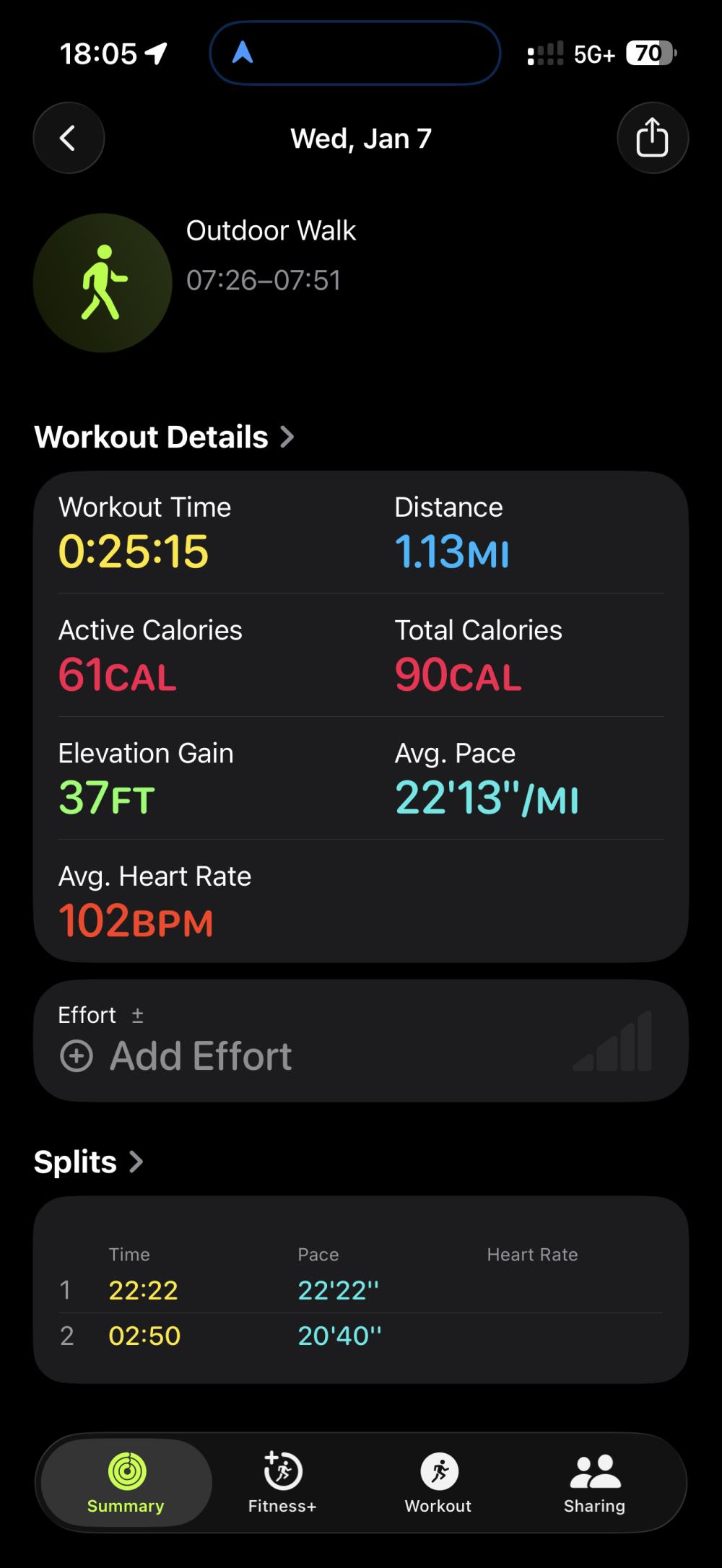Open the Splits section
Viewport: 722px width, 1568px height.
pyautogui.click(x=88, y=1162)
